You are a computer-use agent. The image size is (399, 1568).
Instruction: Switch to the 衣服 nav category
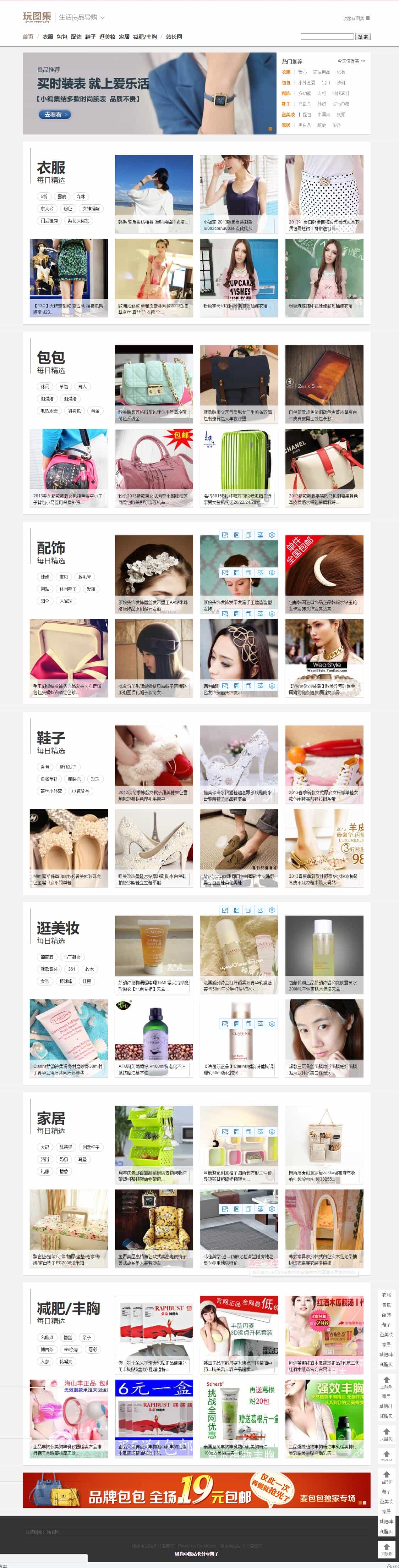[48, 37]
